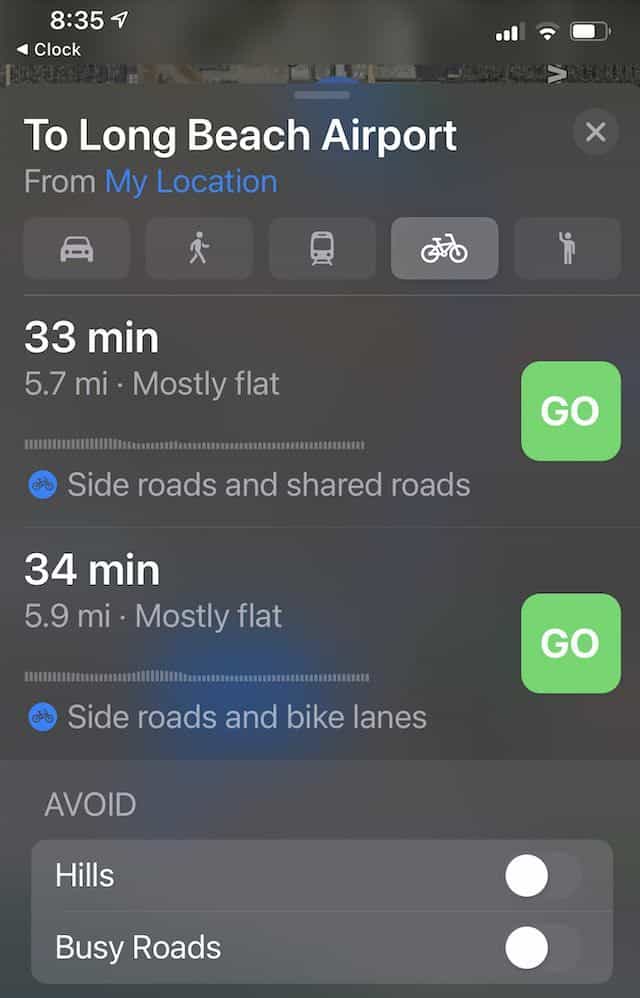The width and height of the screenshot is (640, 998).
Task: Select cycling directions
Action: coord(444,248)
